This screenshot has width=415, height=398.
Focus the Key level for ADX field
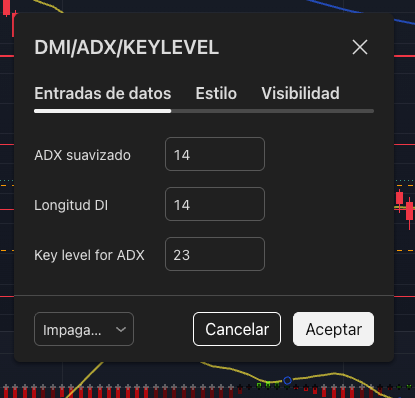coord(215,254)
